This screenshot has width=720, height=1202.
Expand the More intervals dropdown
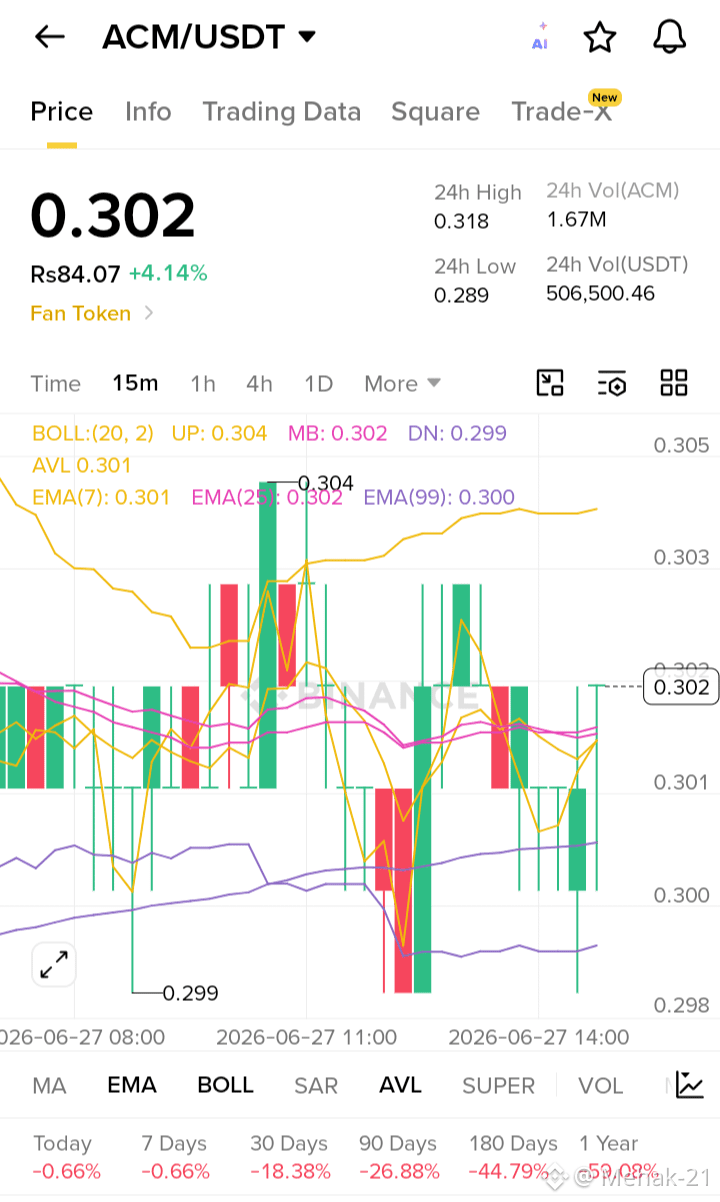(x=402, y=383)
